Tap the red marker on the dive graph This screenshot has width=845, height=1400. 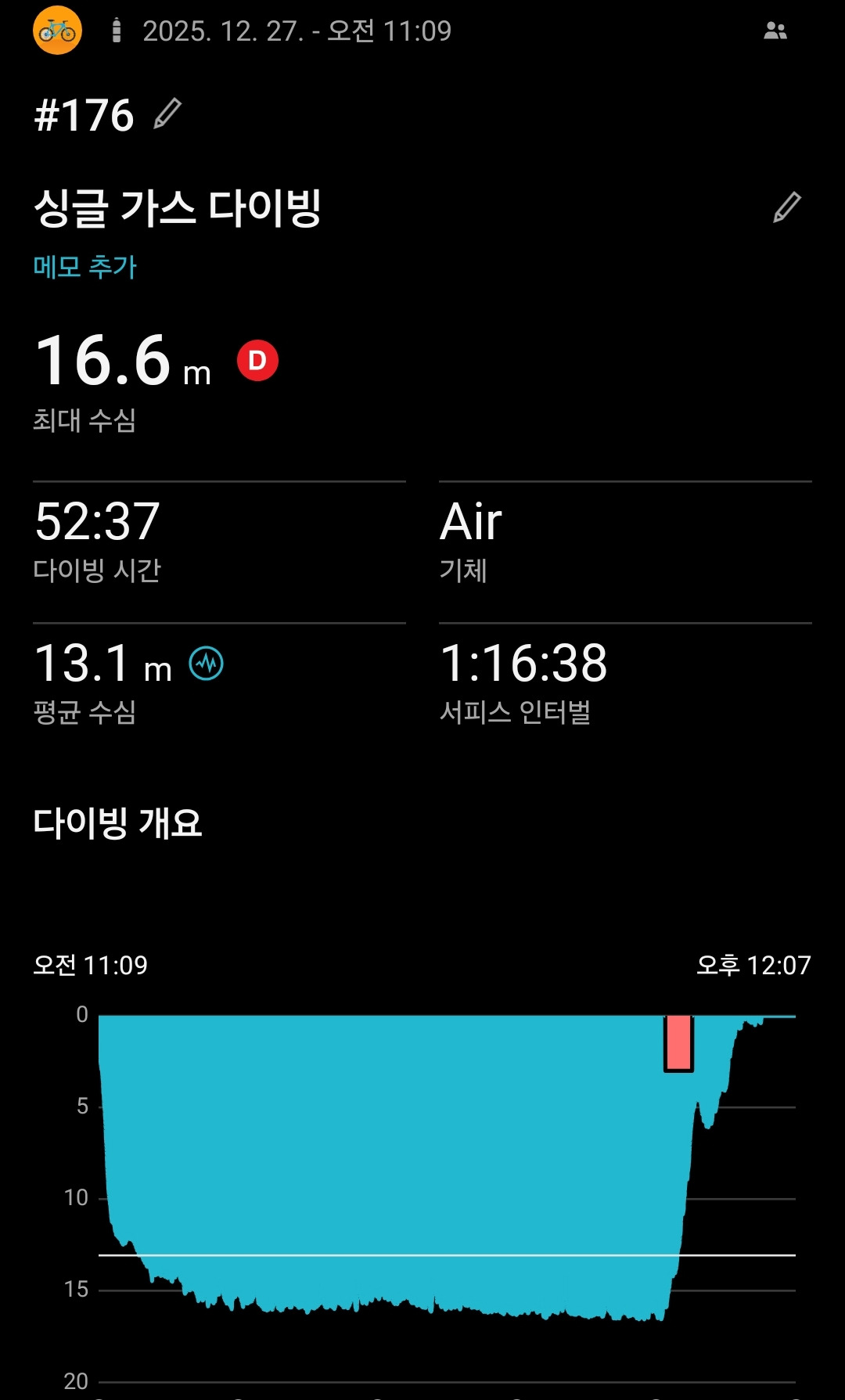[x=678, y=1043]
